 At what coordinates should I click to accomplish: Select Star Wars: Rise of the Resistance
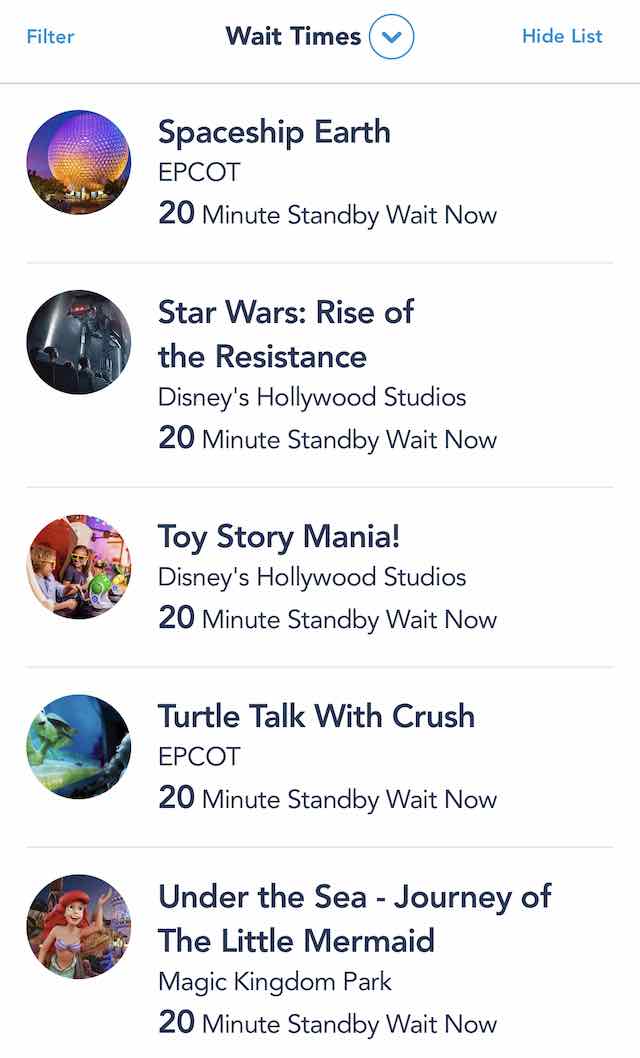(x=320, y=375)
